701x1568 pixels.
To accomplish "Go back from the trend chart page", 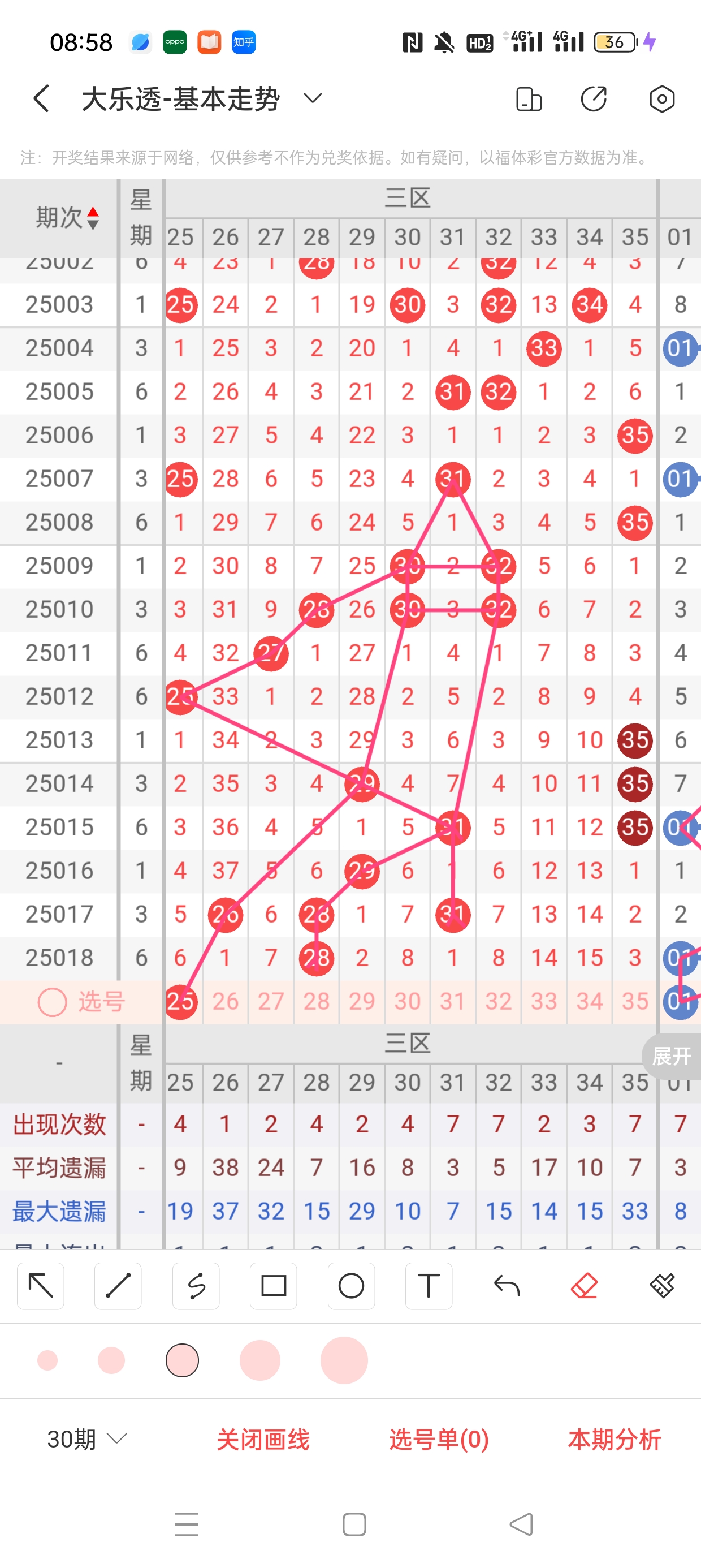I will click(41, 98).
